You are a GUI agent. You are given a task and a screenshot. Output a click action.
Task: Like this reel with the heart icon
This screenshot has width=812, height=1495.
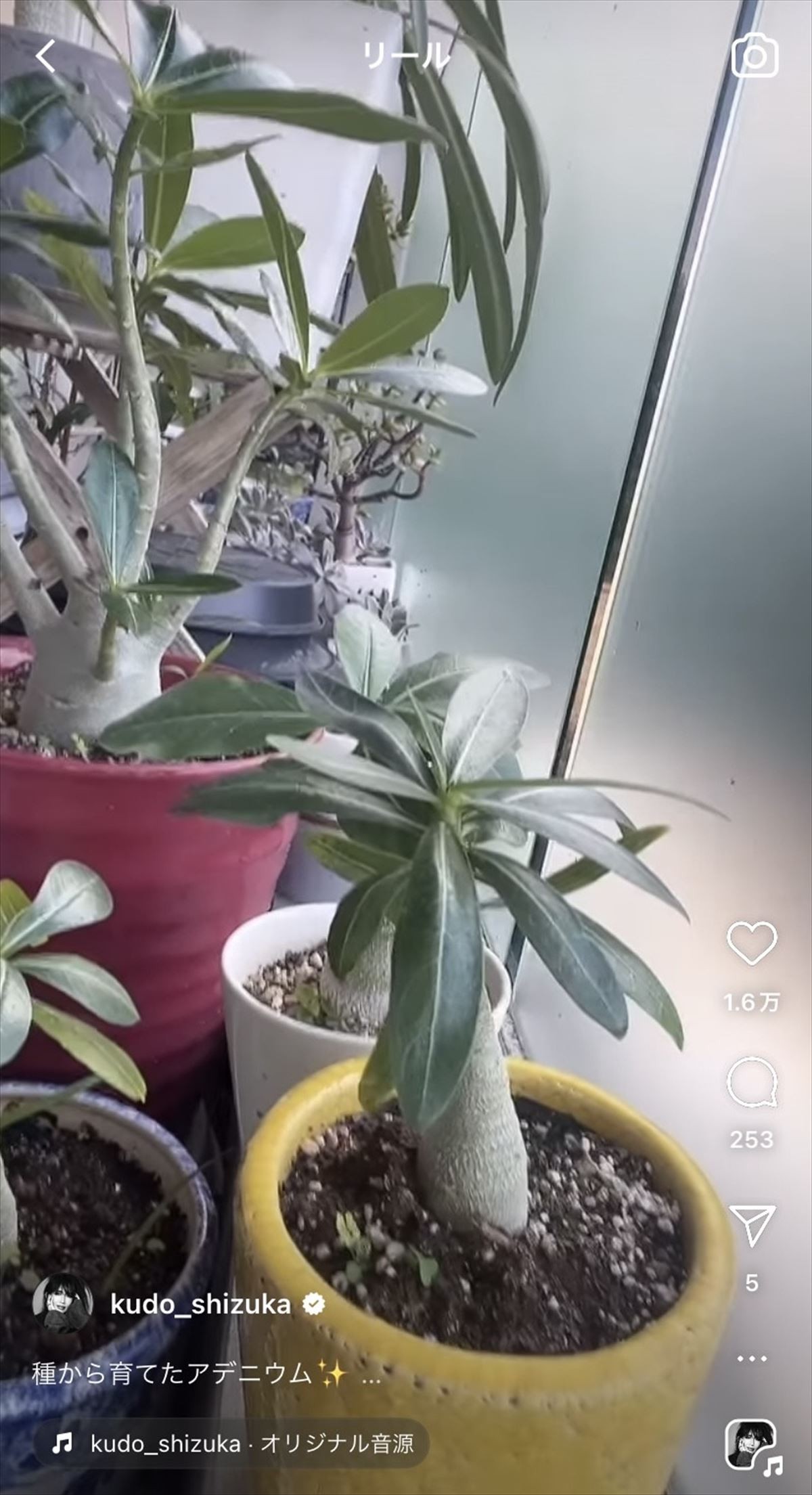pyautogui.click(x=752, y=943)
